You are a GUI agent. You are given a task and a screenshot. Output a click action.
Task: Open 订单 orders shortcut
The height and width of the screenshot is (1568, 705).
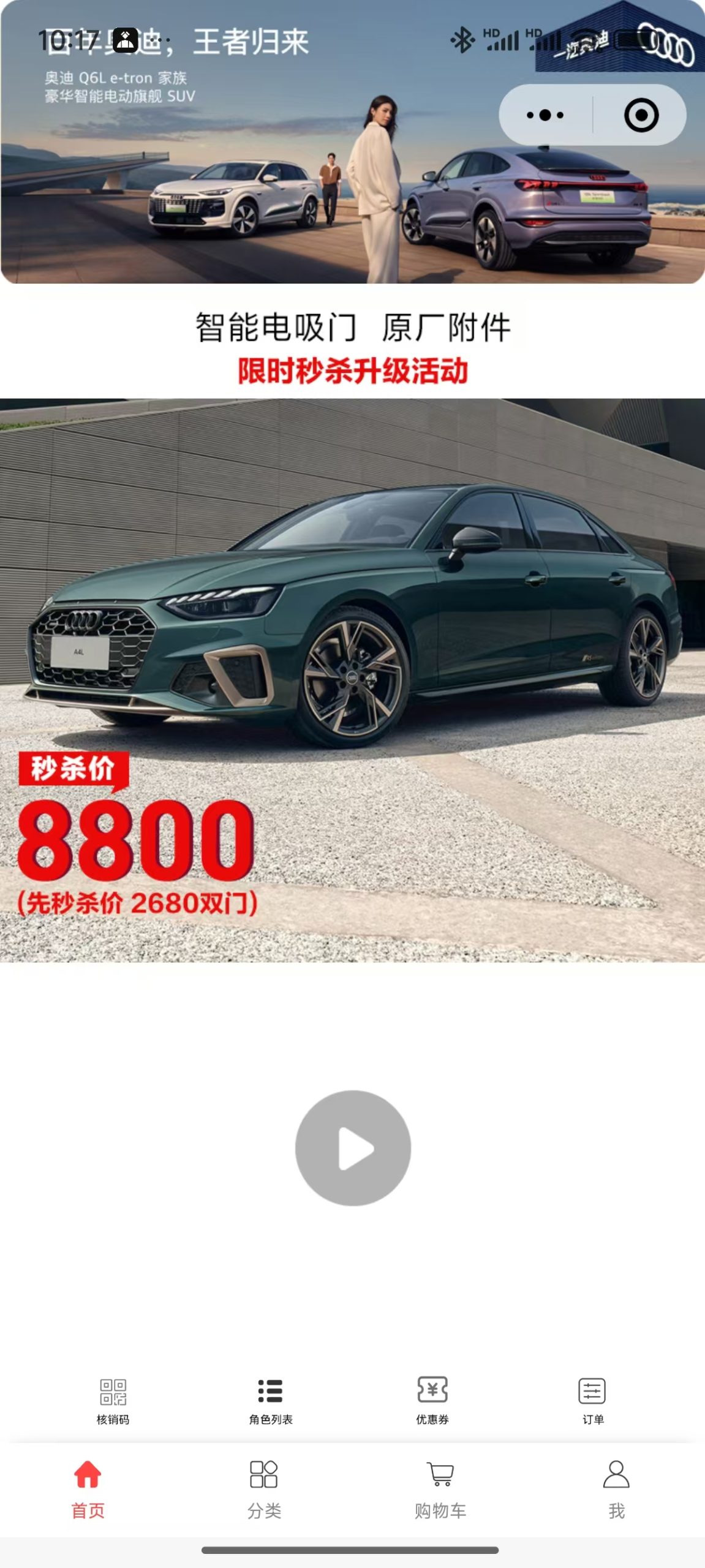(x=592, y=1400)
